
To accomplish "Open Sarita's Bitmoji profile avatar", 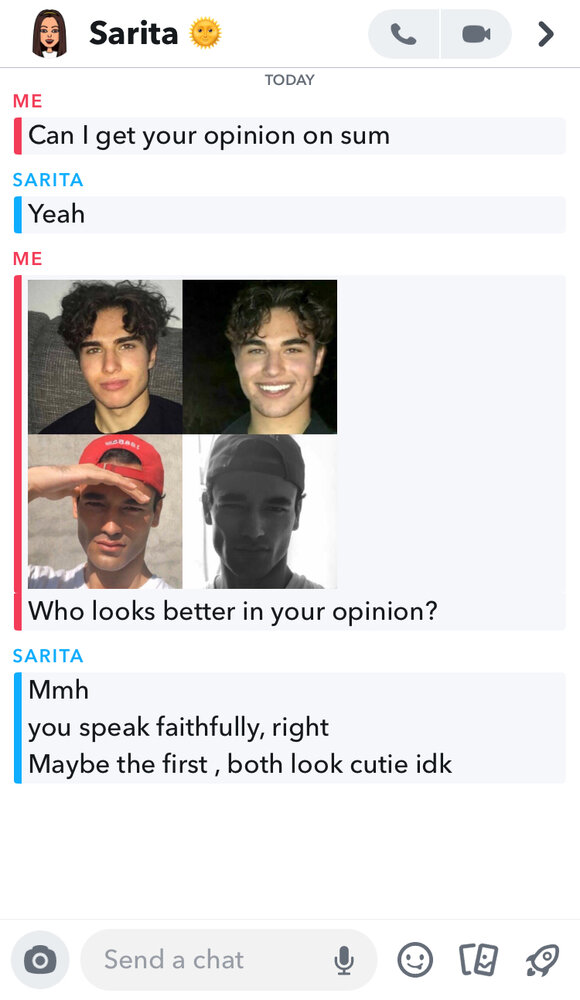I will click(x=49, y=34).
